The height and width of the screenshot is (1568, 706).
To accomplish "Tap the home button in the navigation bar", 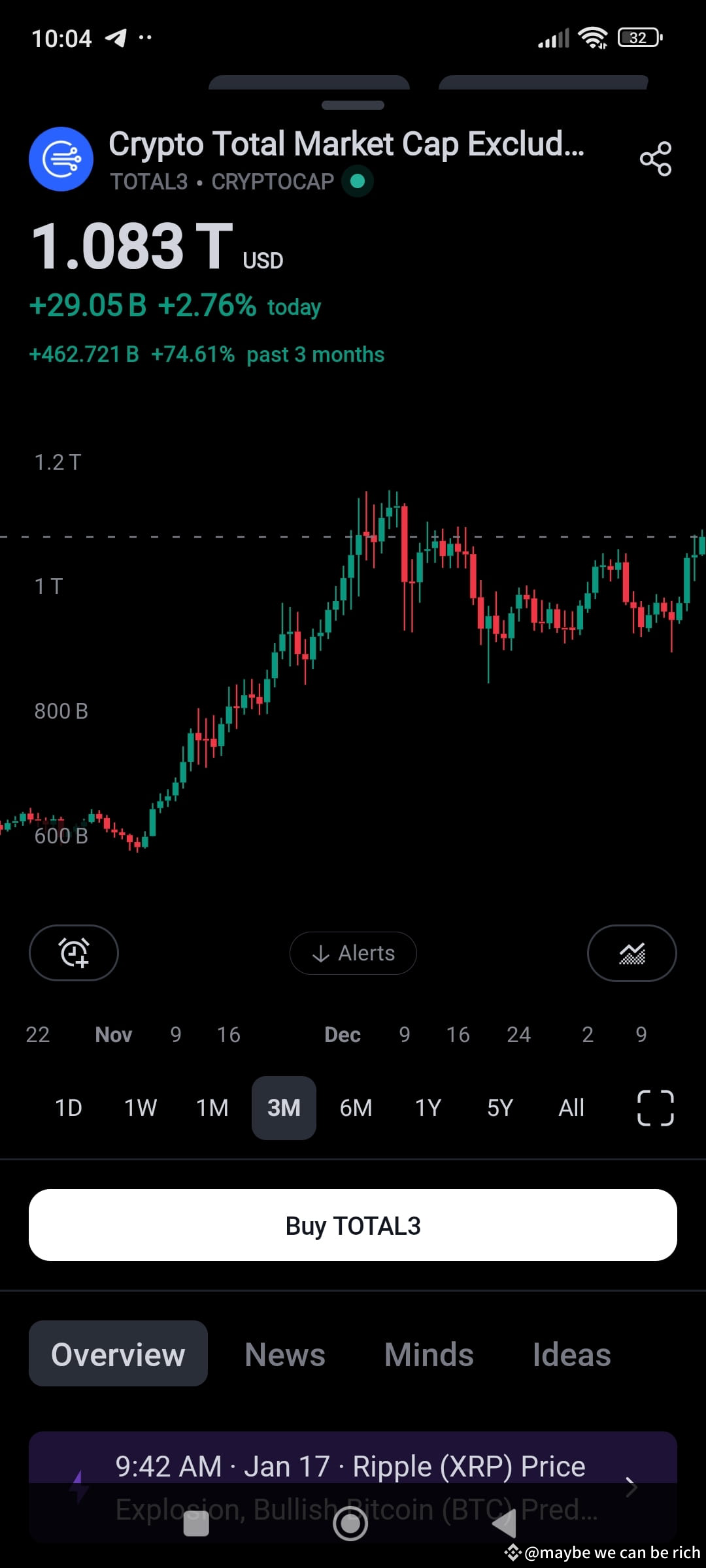I will coord(351,1522).
